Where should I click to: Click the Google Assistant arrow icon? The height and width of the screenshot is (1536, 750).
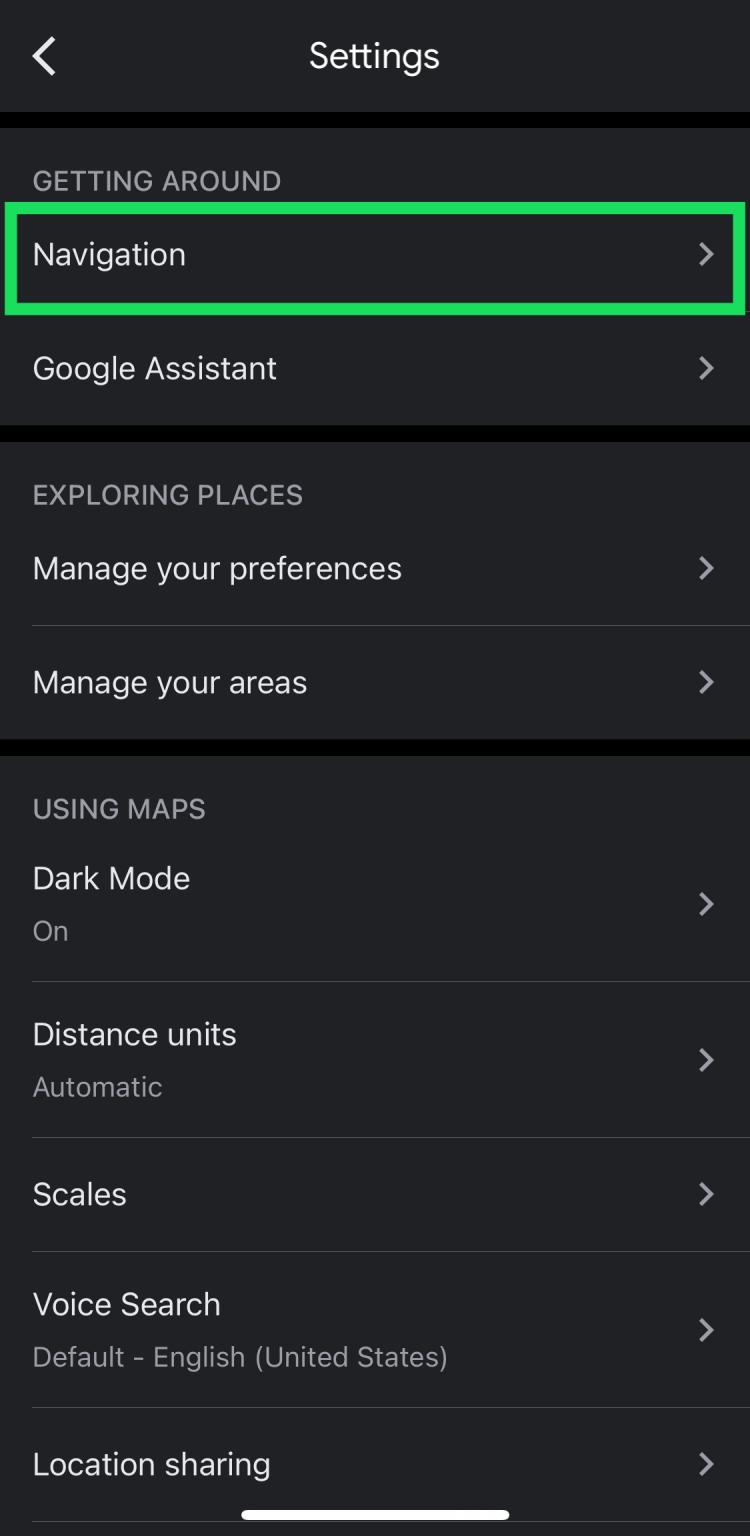707,368
